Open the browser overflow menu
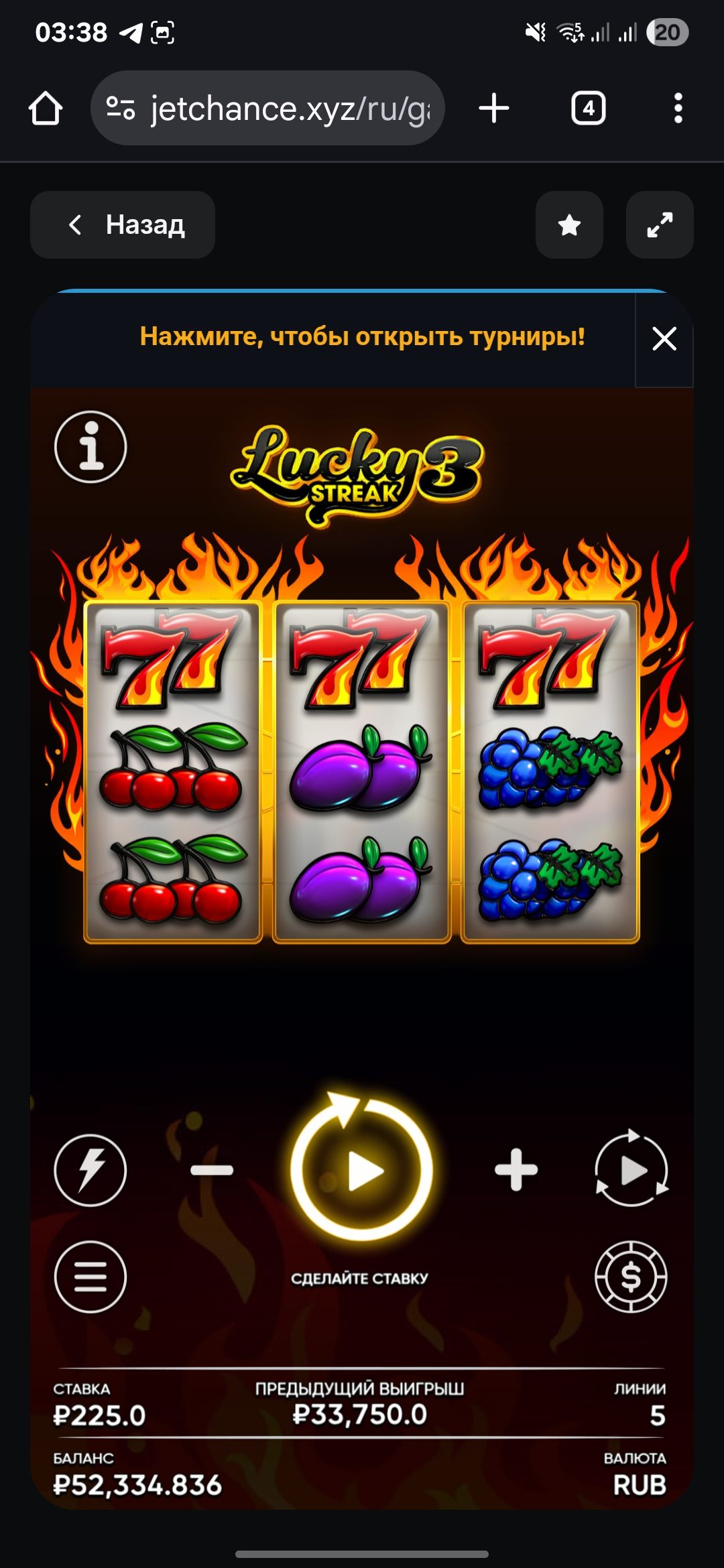Image resolution: width=724 pixels, height=1568 pixels. [678, 109]
